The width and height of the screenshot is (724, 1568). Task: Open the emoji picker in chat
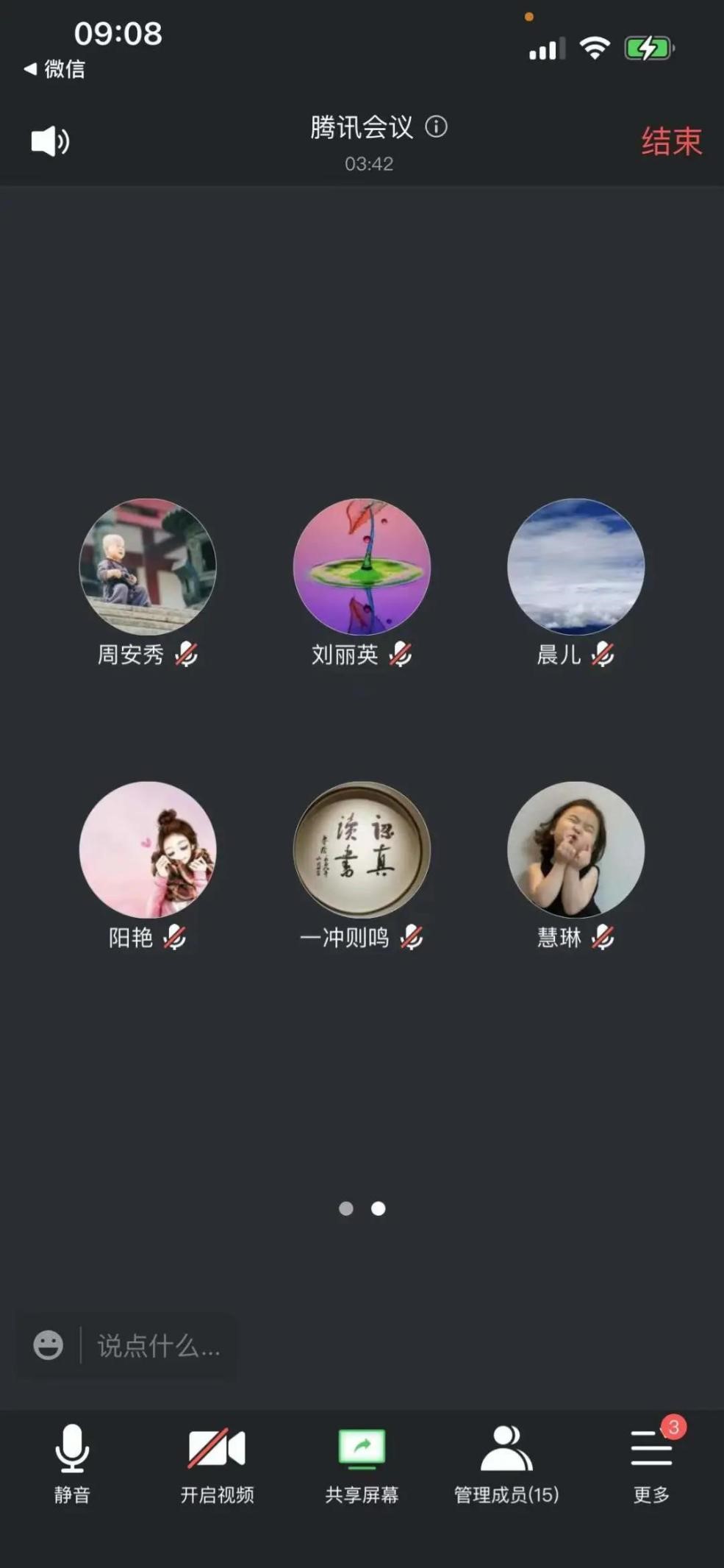49,1345
